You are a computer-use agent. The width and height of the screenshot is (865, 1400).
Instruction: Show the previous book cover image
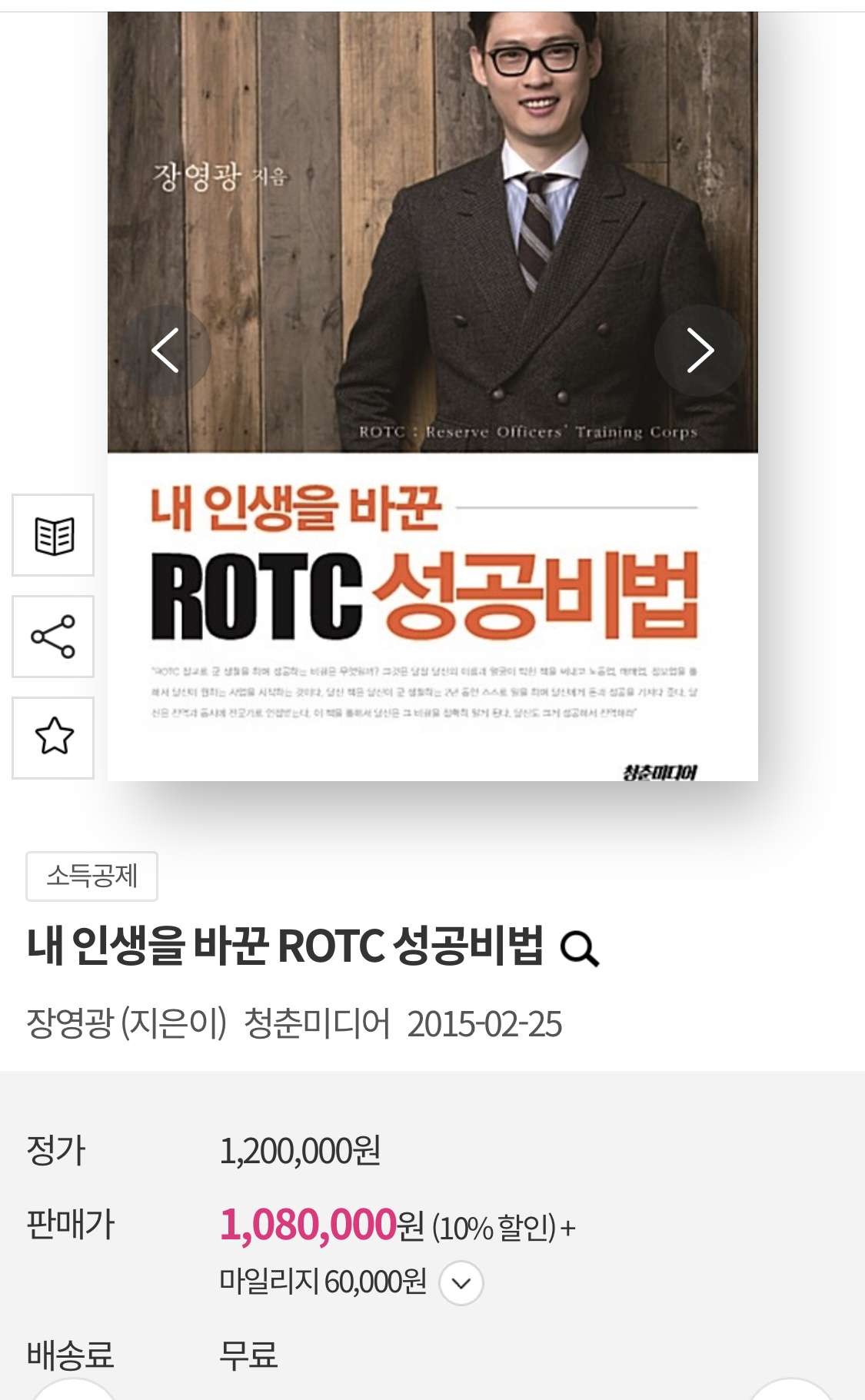pos(165,351)
